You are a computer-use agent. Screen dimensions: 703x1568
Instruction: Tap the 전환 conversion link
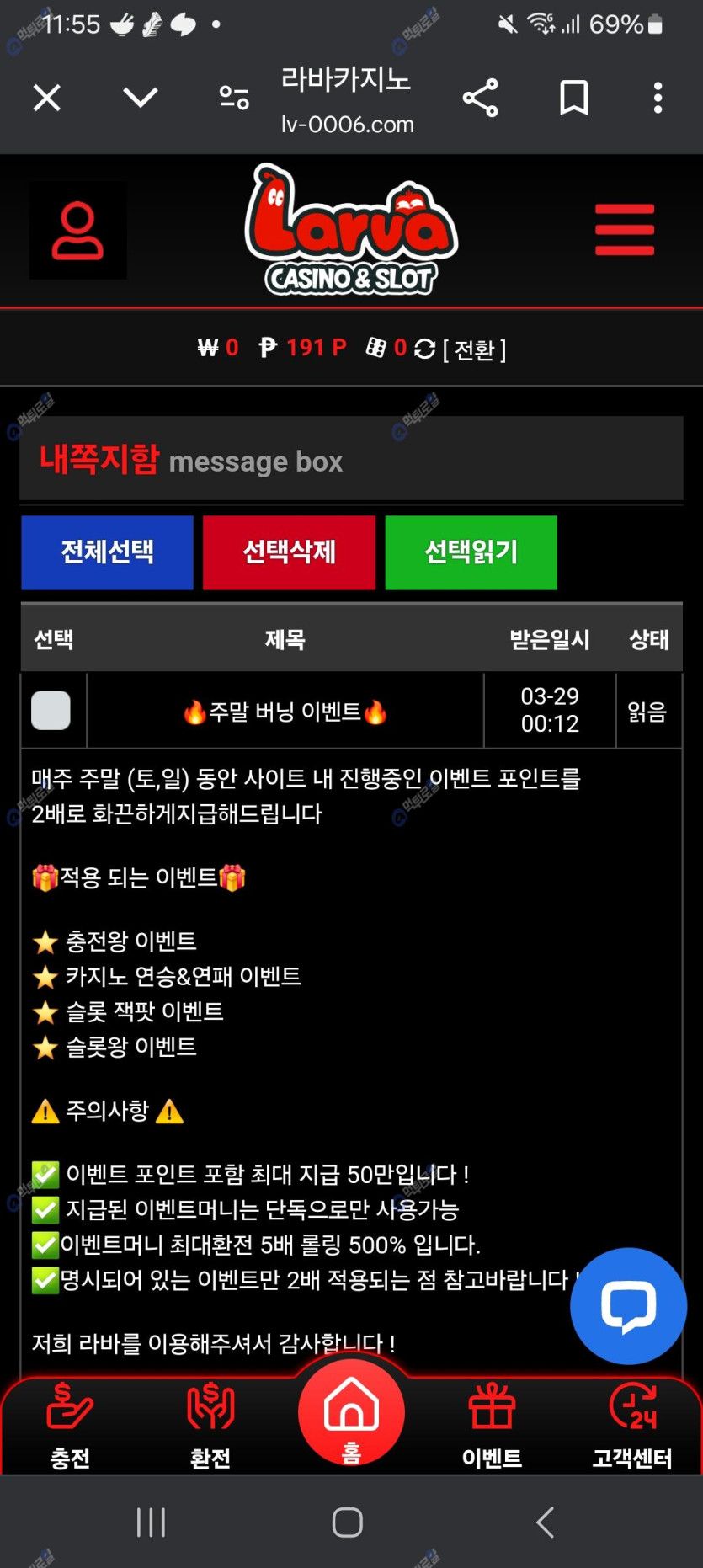coord(473,349)
